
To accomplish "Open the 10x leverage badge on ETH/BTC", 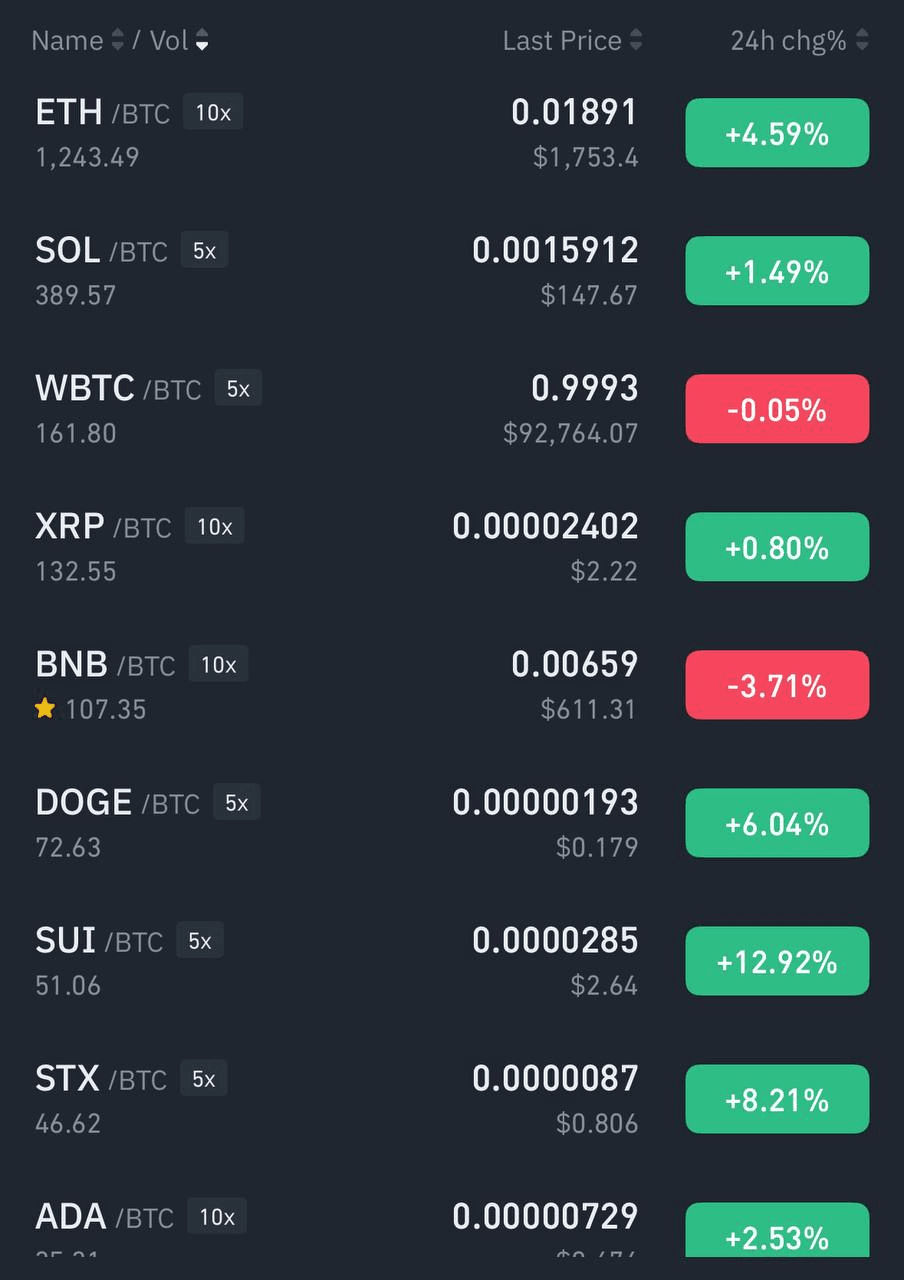I will [213, 112].
